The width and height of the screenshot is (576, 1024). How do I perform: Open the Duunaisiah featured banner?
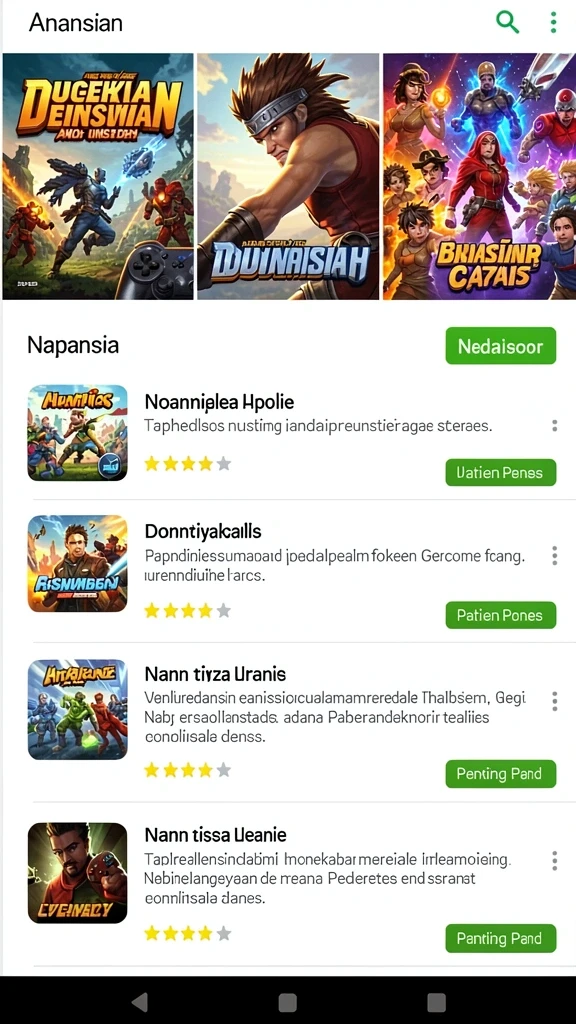point(288,176)
